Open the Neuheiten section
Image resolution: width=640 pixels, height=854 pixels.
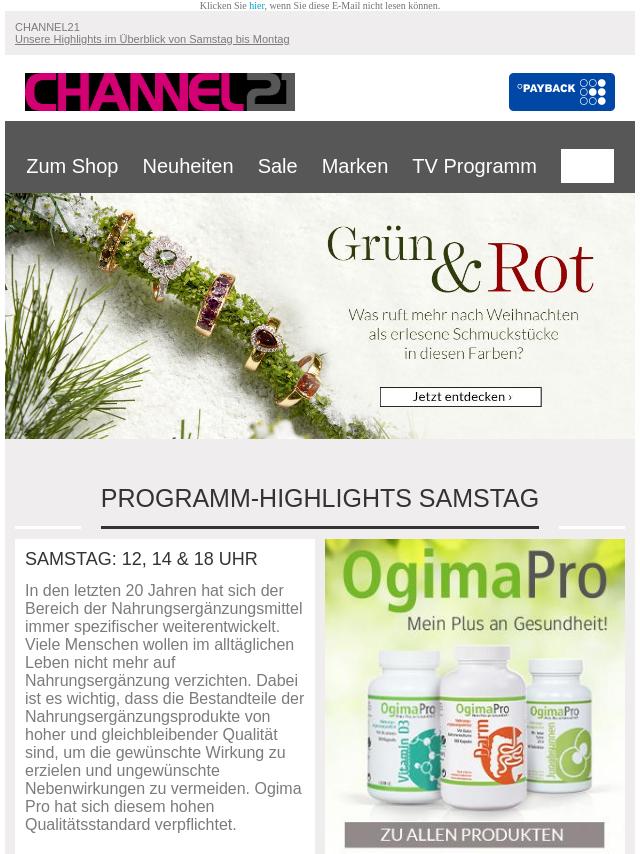click(x=187, y=166)
